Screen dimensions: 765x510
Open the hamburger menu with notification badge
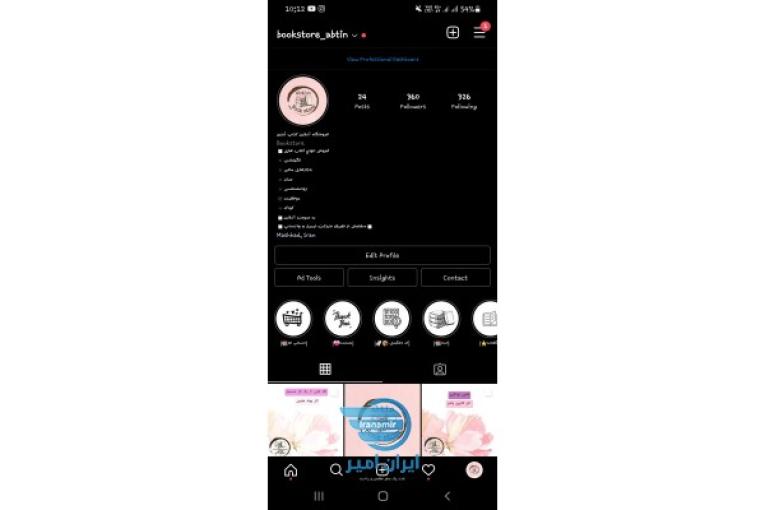(479, 33)
